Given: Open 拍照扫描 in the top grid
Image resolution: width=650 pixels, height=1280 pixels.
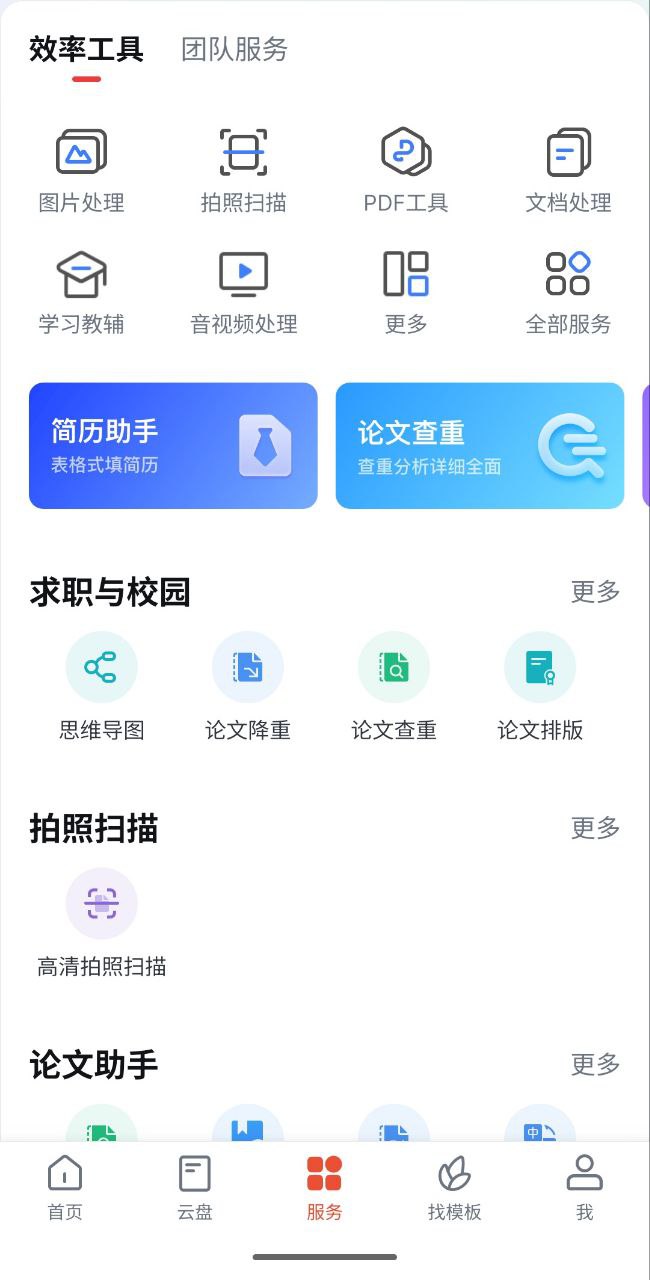Looking at the screenshot, I should [x=243, y=170].
